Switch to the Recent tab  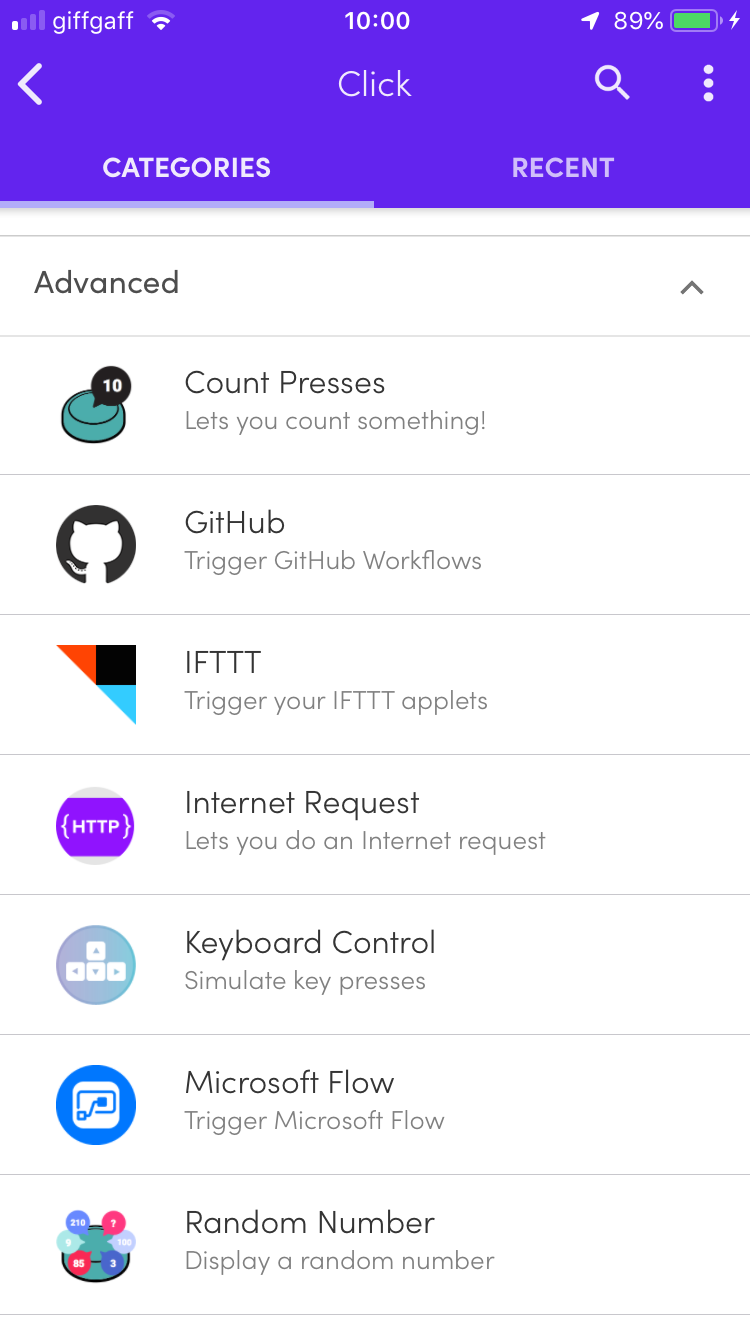pos(562,168)
